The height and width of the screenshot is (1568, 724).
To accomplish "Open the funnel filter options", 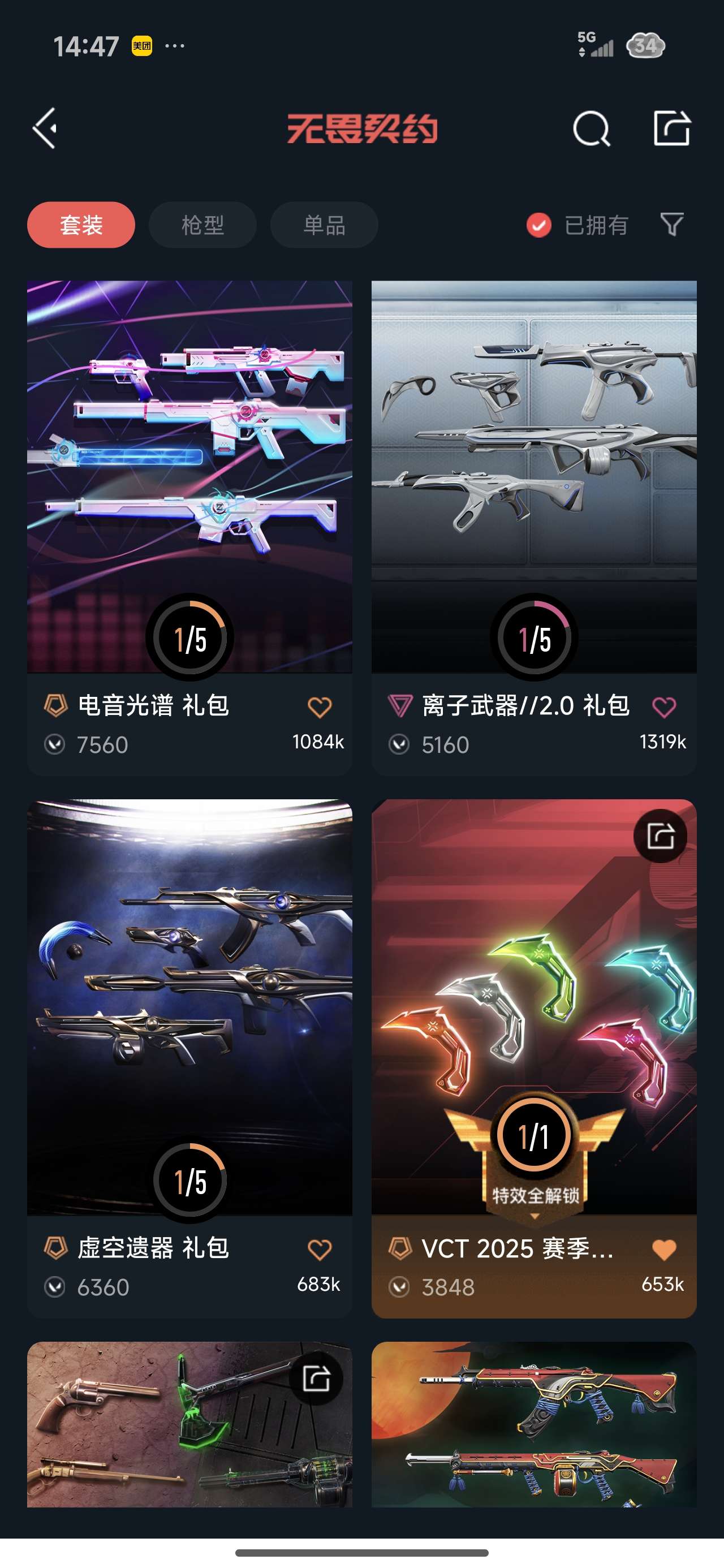I will [671, 225].
